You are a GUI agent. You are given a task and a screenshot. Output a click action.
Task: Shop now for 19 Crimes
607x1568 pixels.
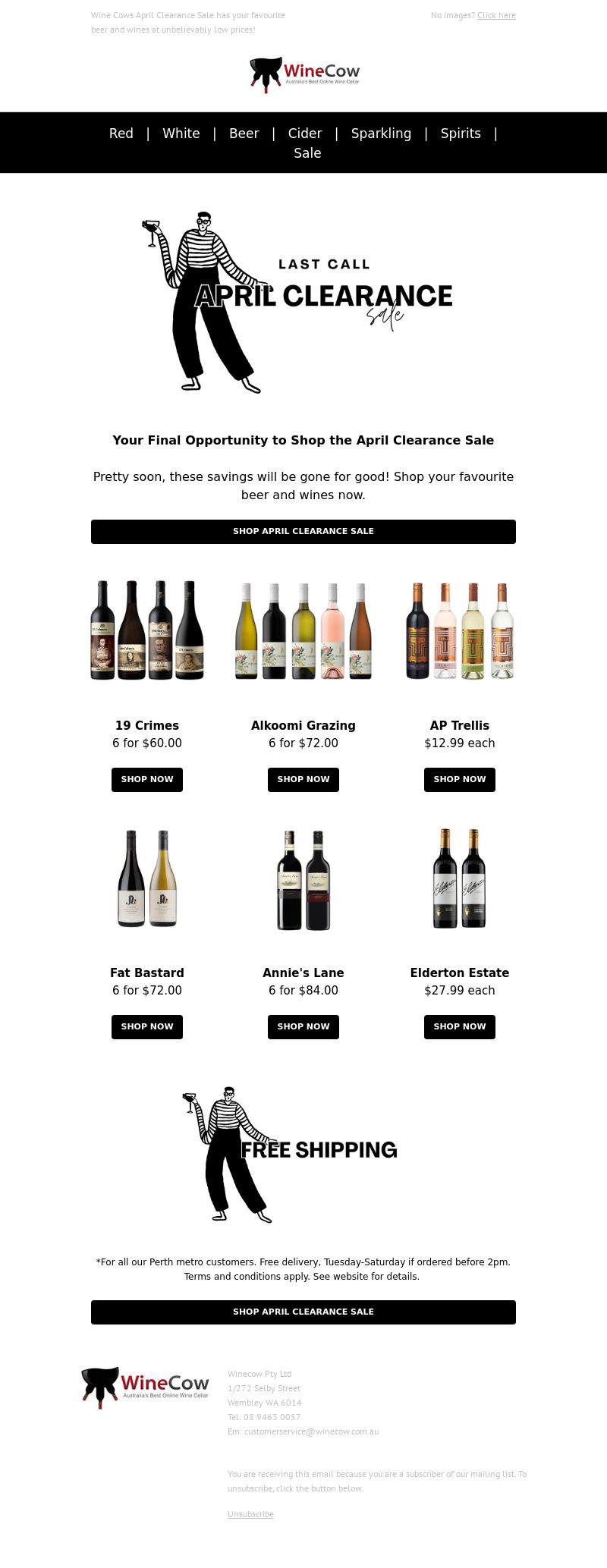click(147, 779)
